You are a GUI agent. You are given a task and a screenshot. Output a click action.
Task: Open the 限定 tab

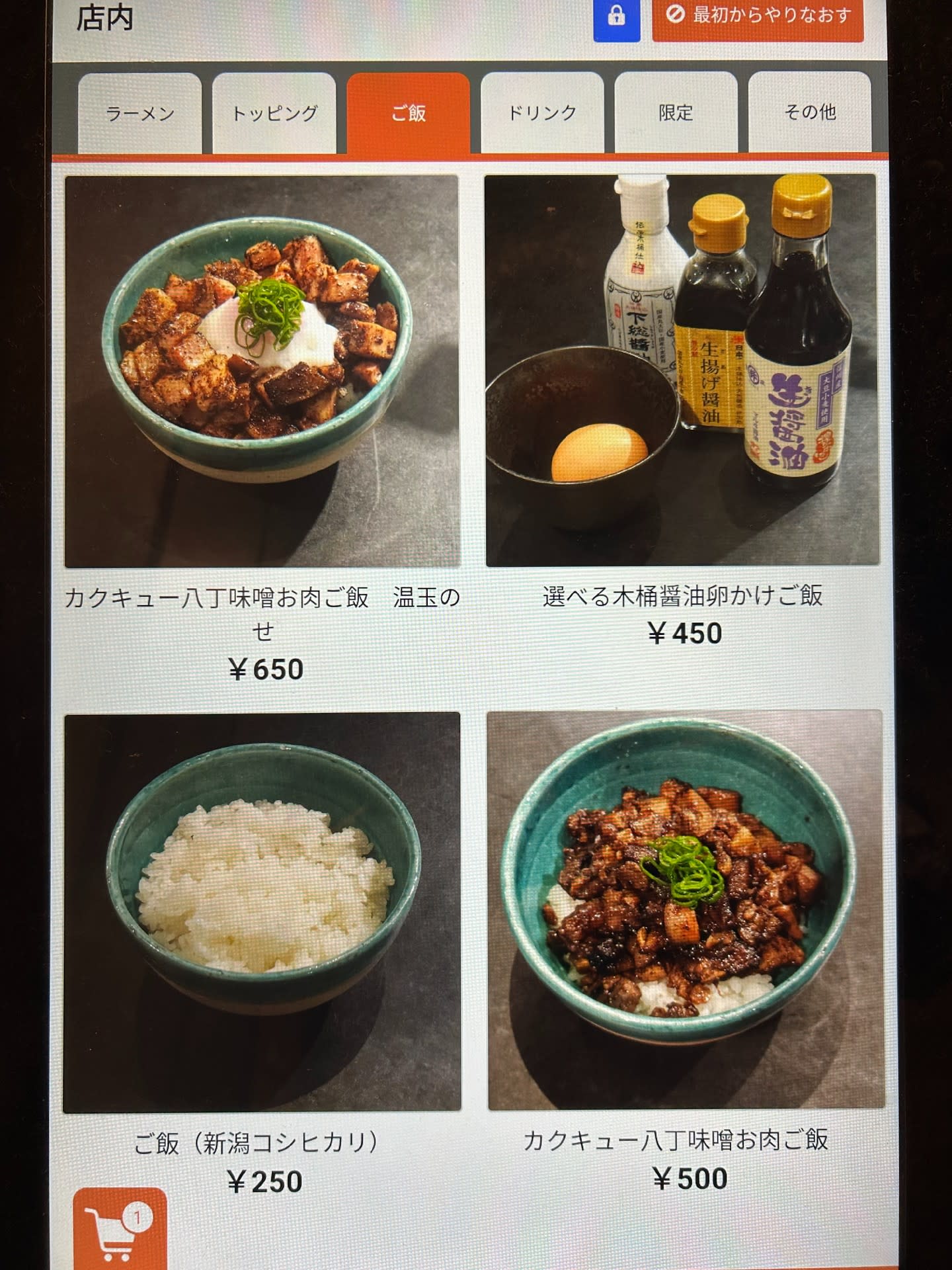[x=676, y=114]
